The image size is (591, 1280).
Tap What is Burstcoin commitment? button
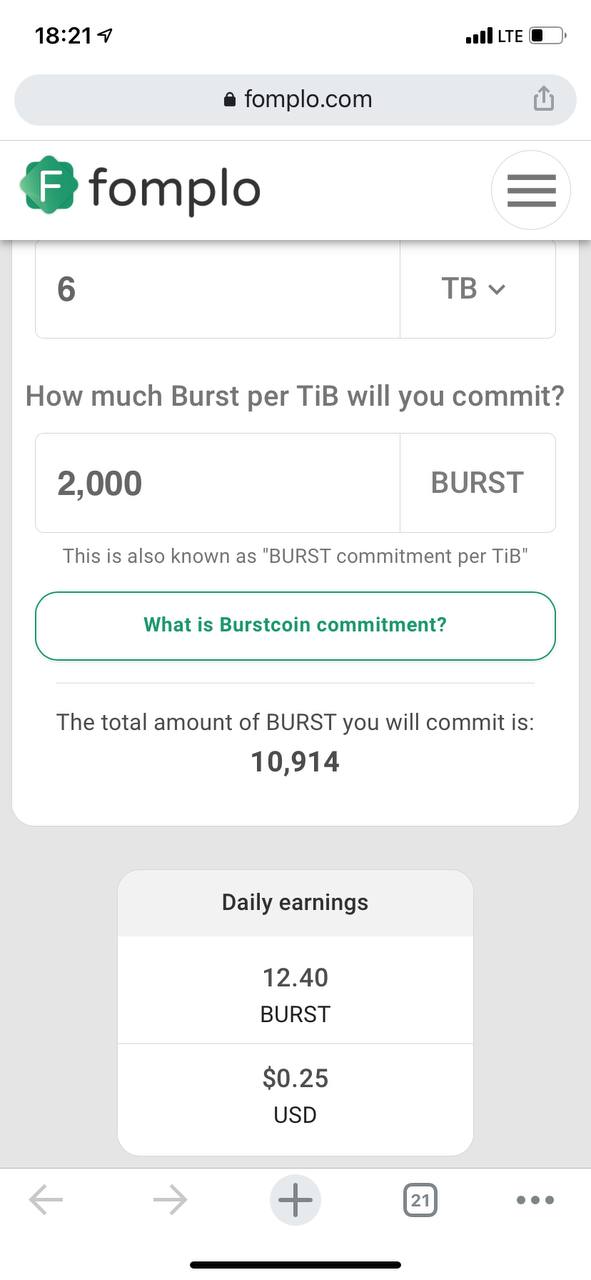295,626
